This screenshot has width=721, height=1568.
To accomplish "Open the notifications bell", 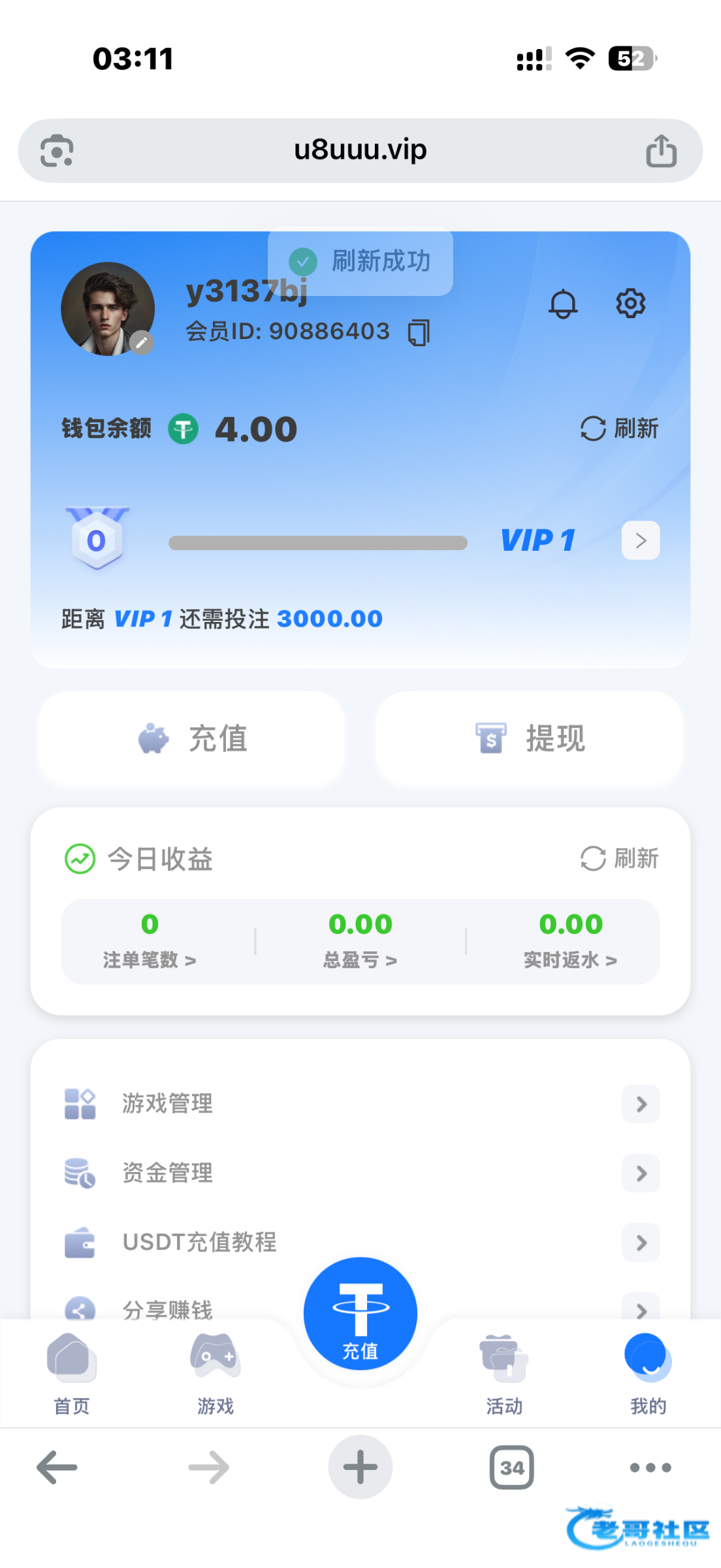I will (563, 304).
